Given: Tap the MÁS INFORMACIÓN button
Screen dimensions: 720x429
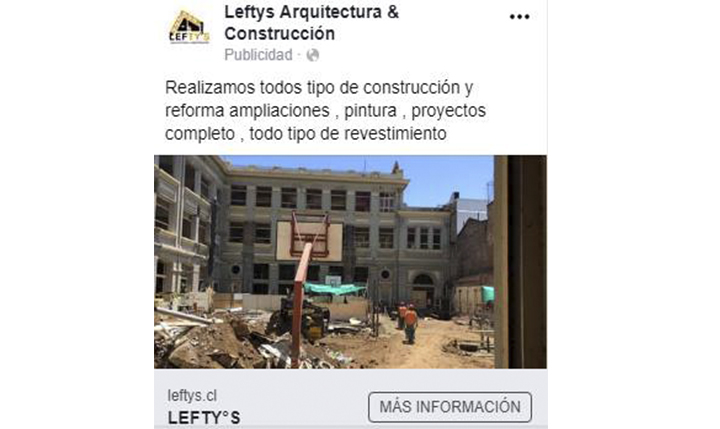Looking at the screenshot, I should (x=449, y=407).
